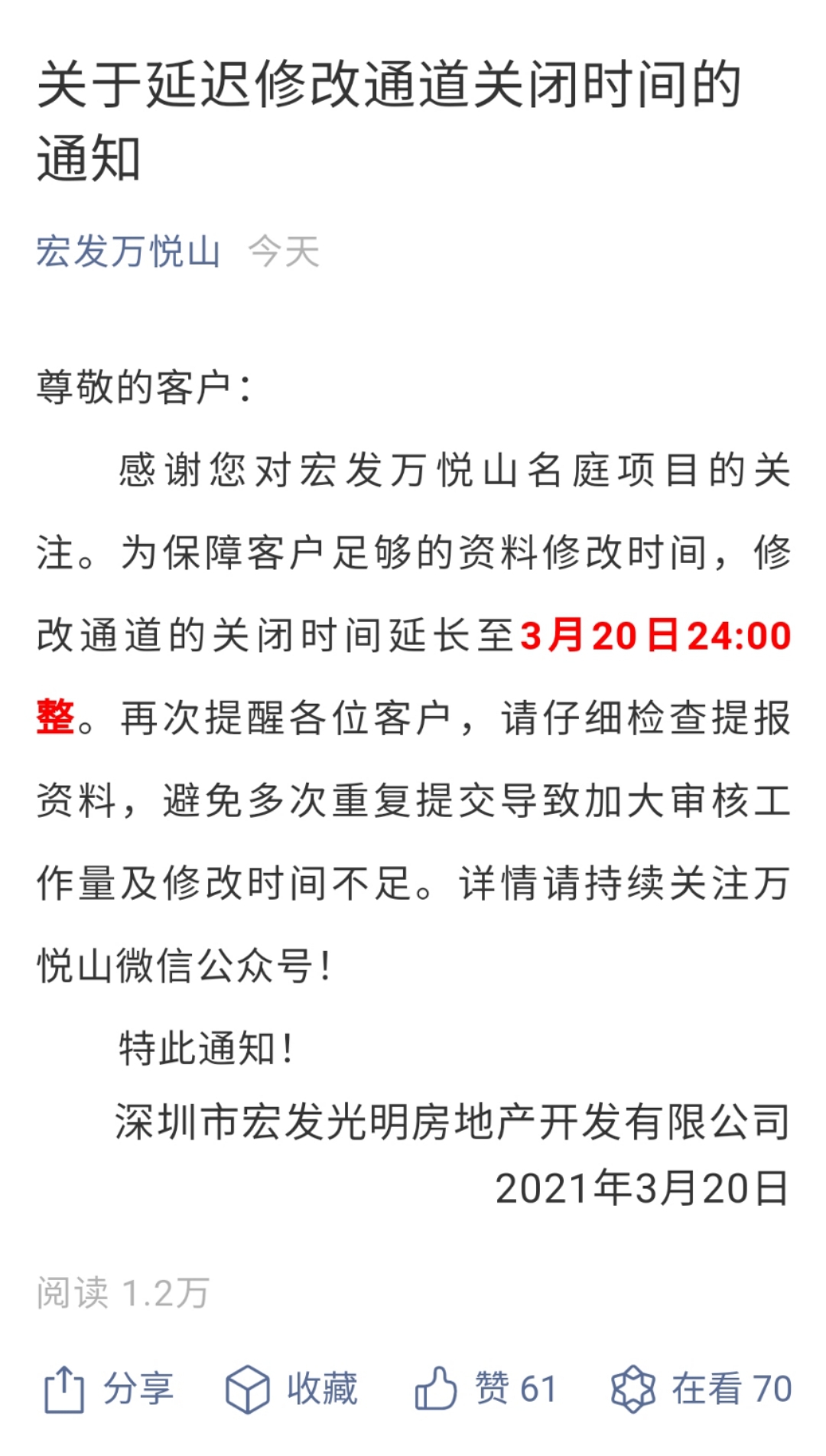
Task: Mark the article as 在看
Action: [701, 1389]
